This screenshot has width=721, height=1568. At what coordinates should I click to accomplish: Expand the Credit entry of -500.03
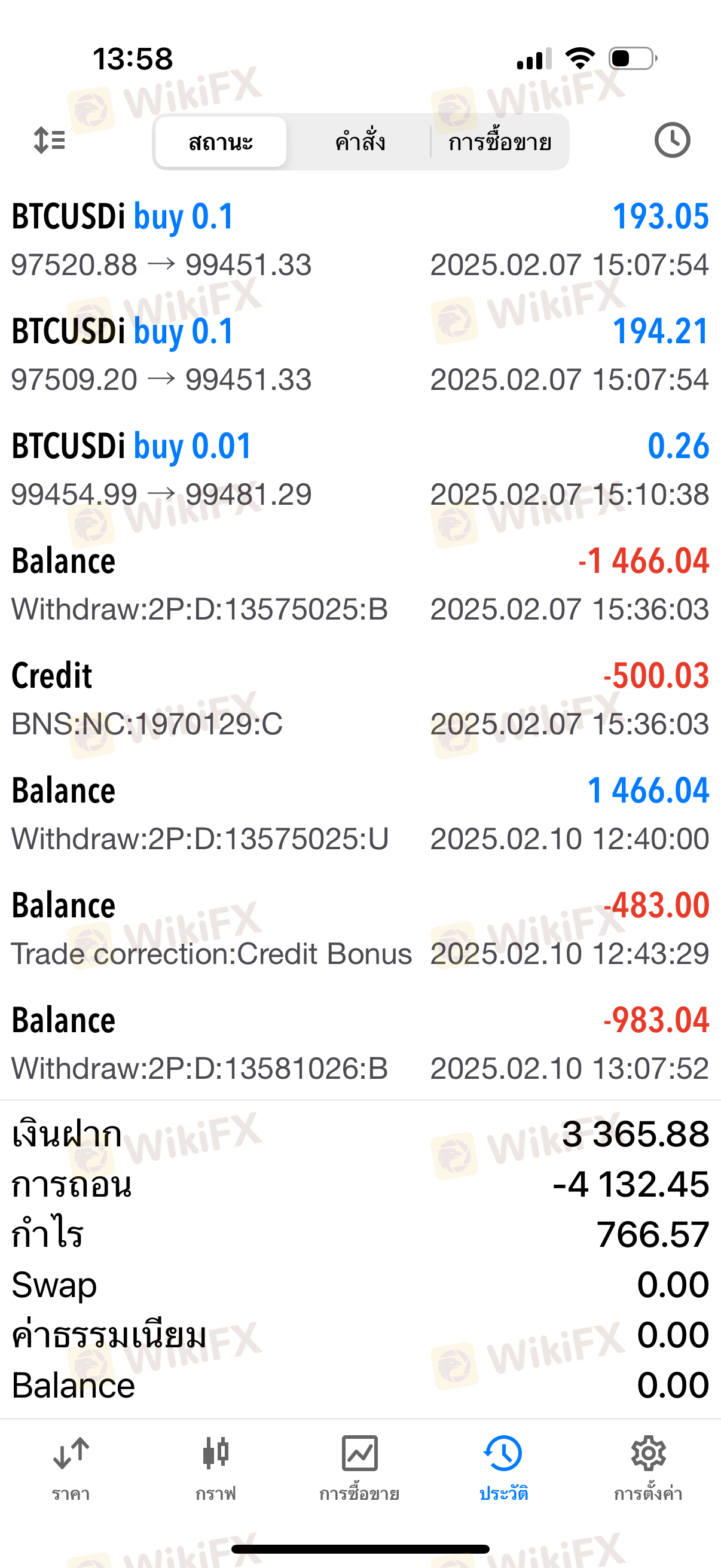pyautogui.click(x=360, y=698)
